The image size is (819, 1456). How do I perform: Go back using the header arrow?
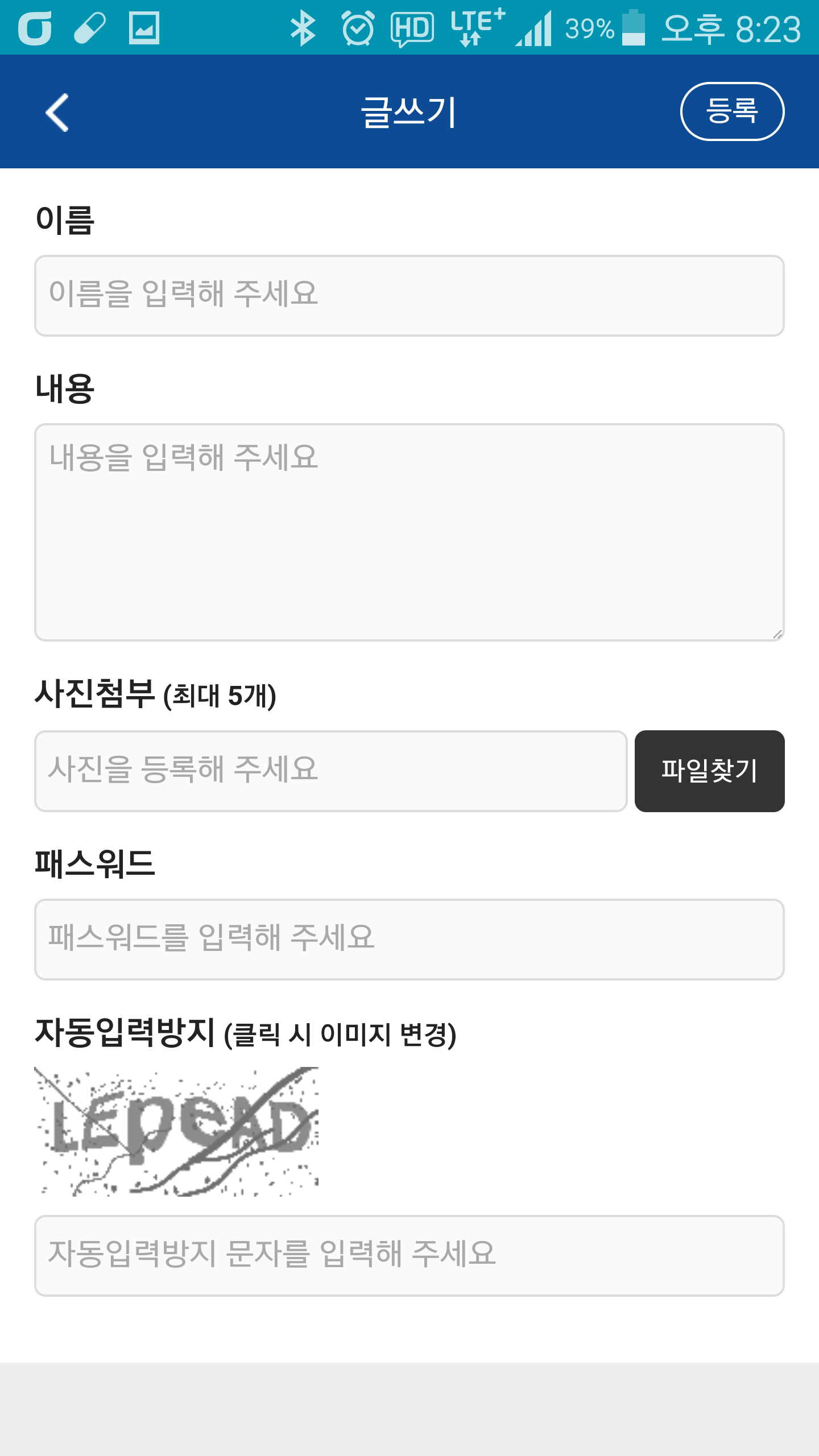(x=57, y=112)
